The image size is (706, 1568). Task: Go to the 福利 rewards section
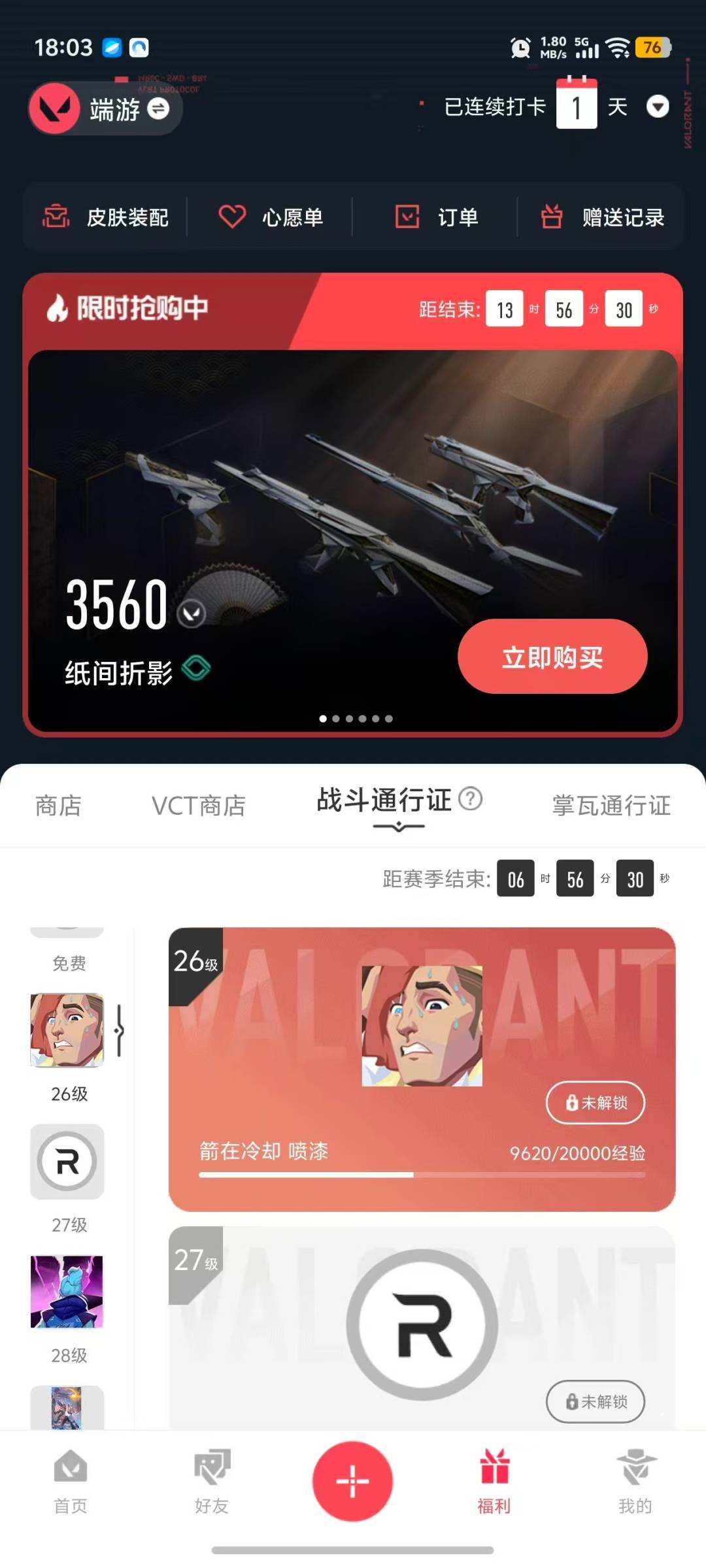click(494, 1483)
